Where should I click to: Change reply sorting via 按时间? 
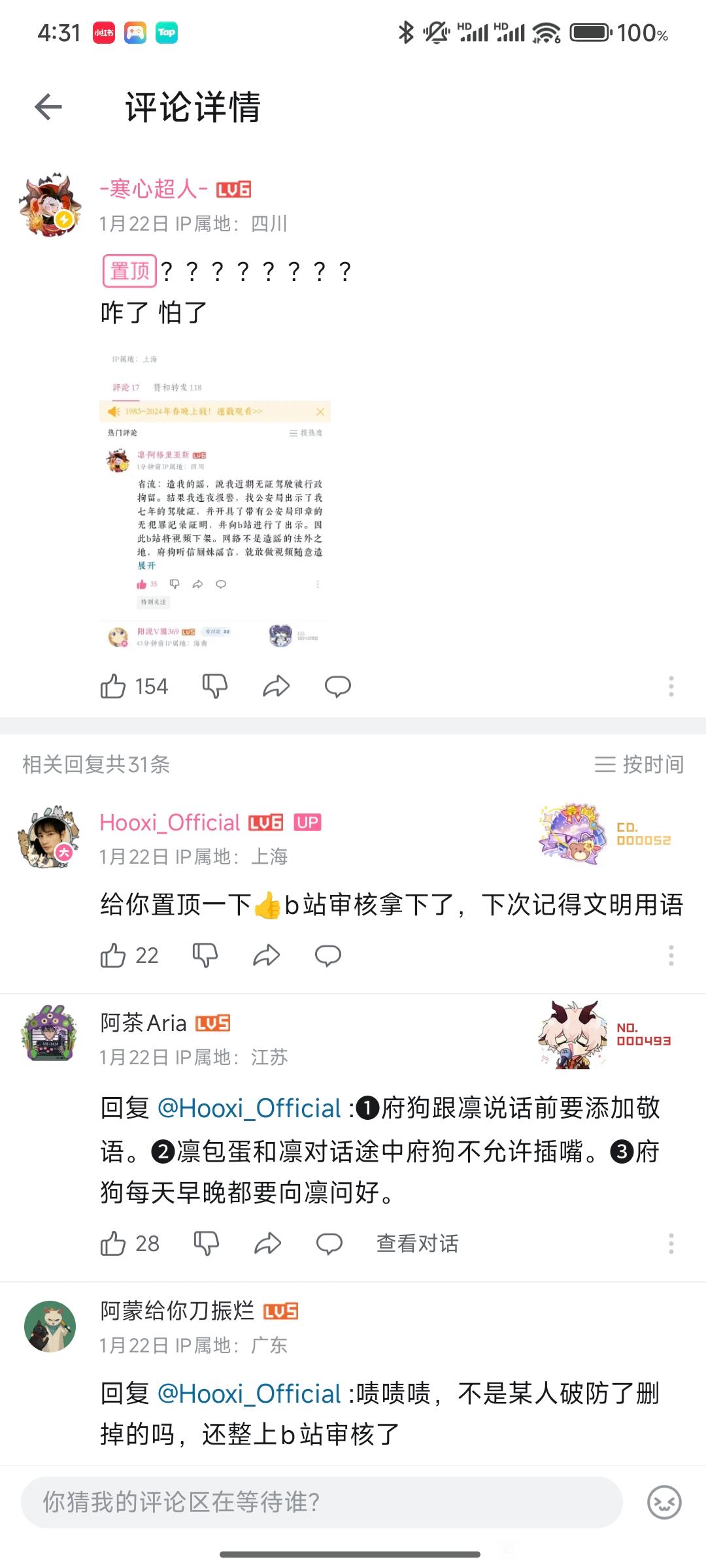pyautogui.click(x=639, y=764)
